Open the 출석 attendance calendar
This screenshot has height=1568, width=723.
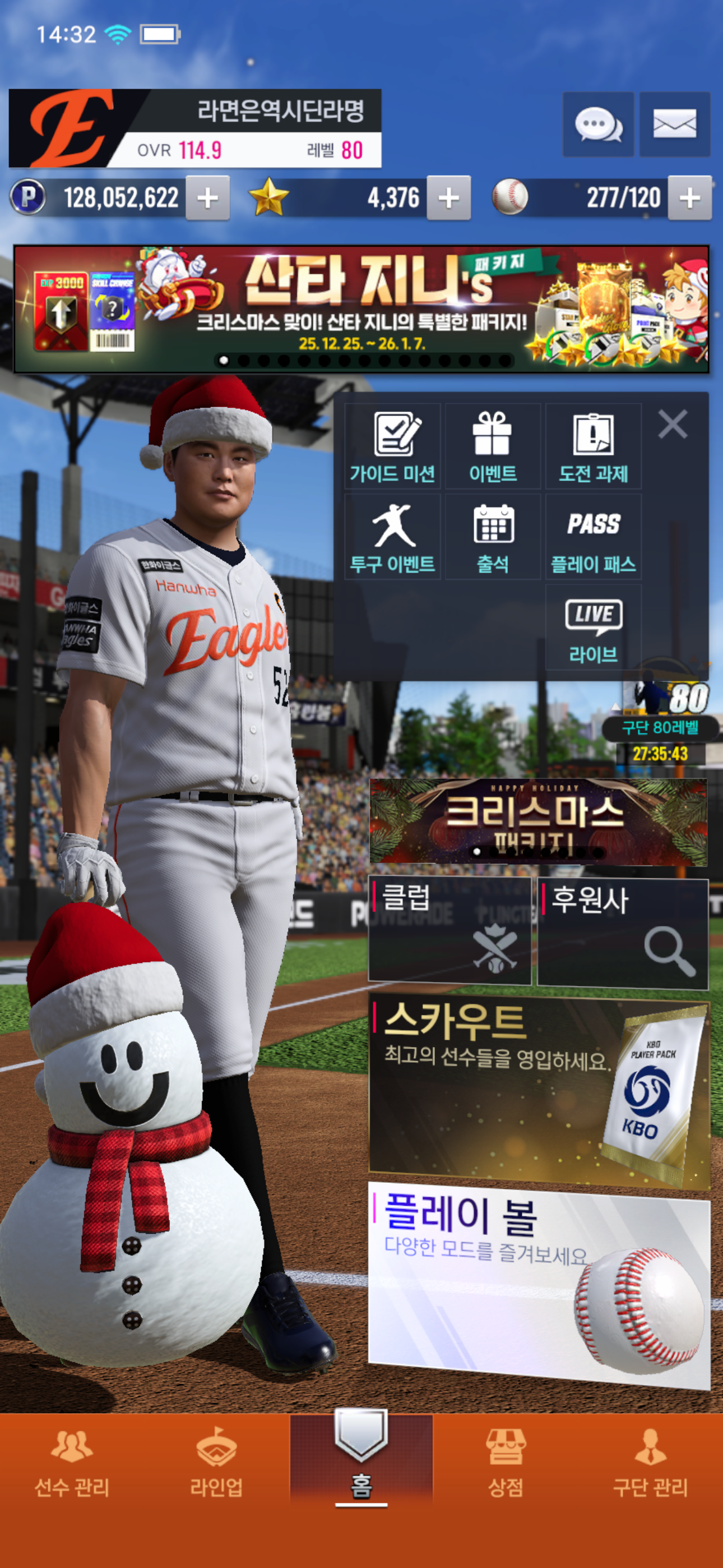coord(492,537)
